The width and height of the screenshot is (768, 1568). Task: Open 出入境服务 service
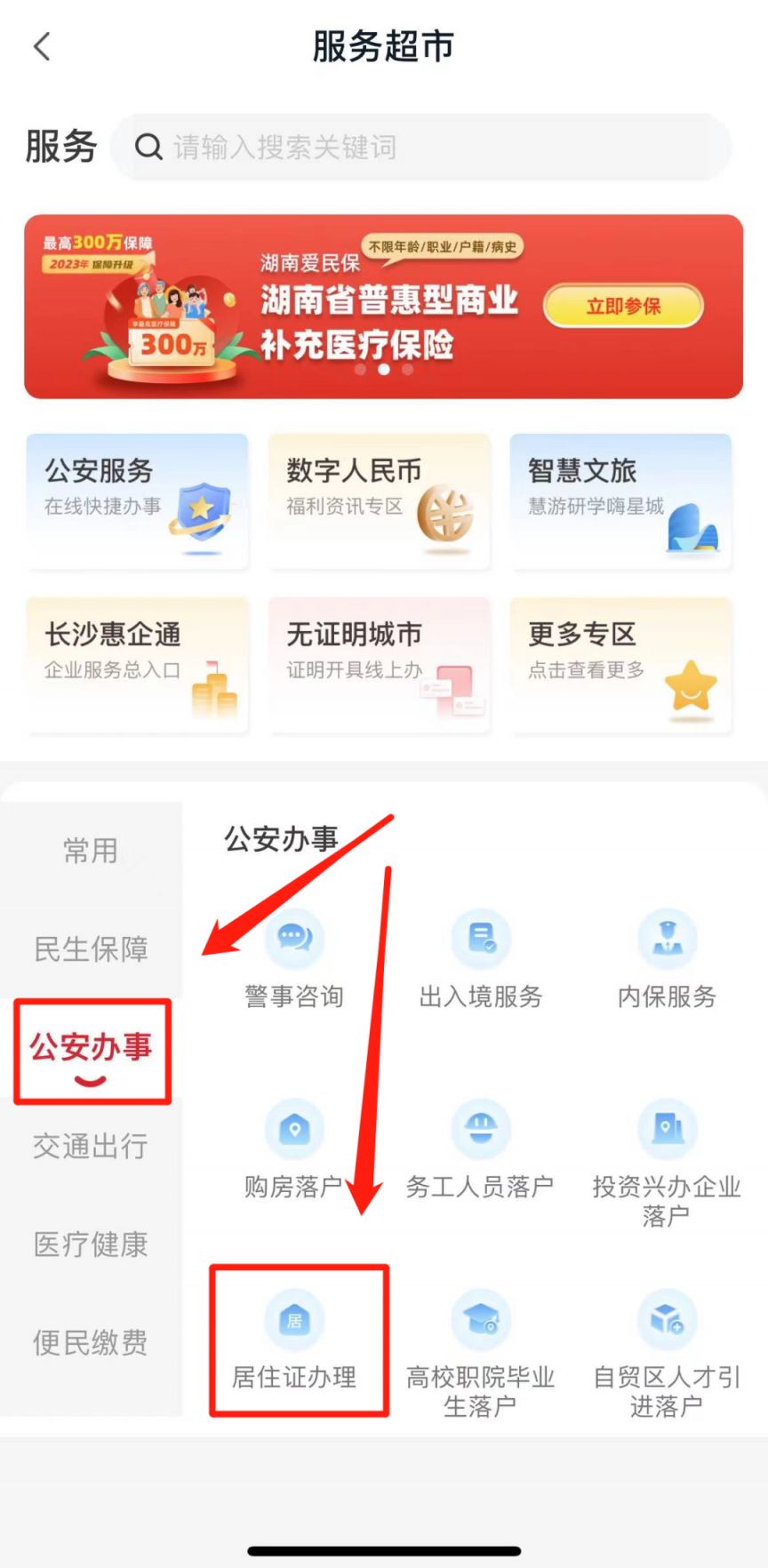pyautogui.click(x=481, y=960)
